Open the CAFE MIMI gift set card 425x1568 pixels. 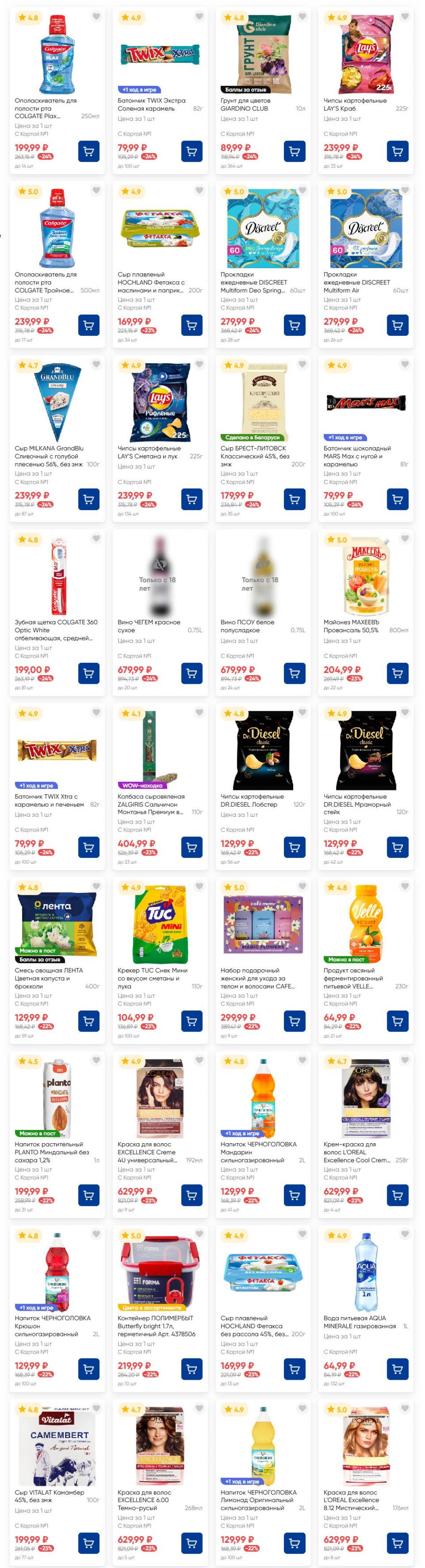tap(263, 924)
